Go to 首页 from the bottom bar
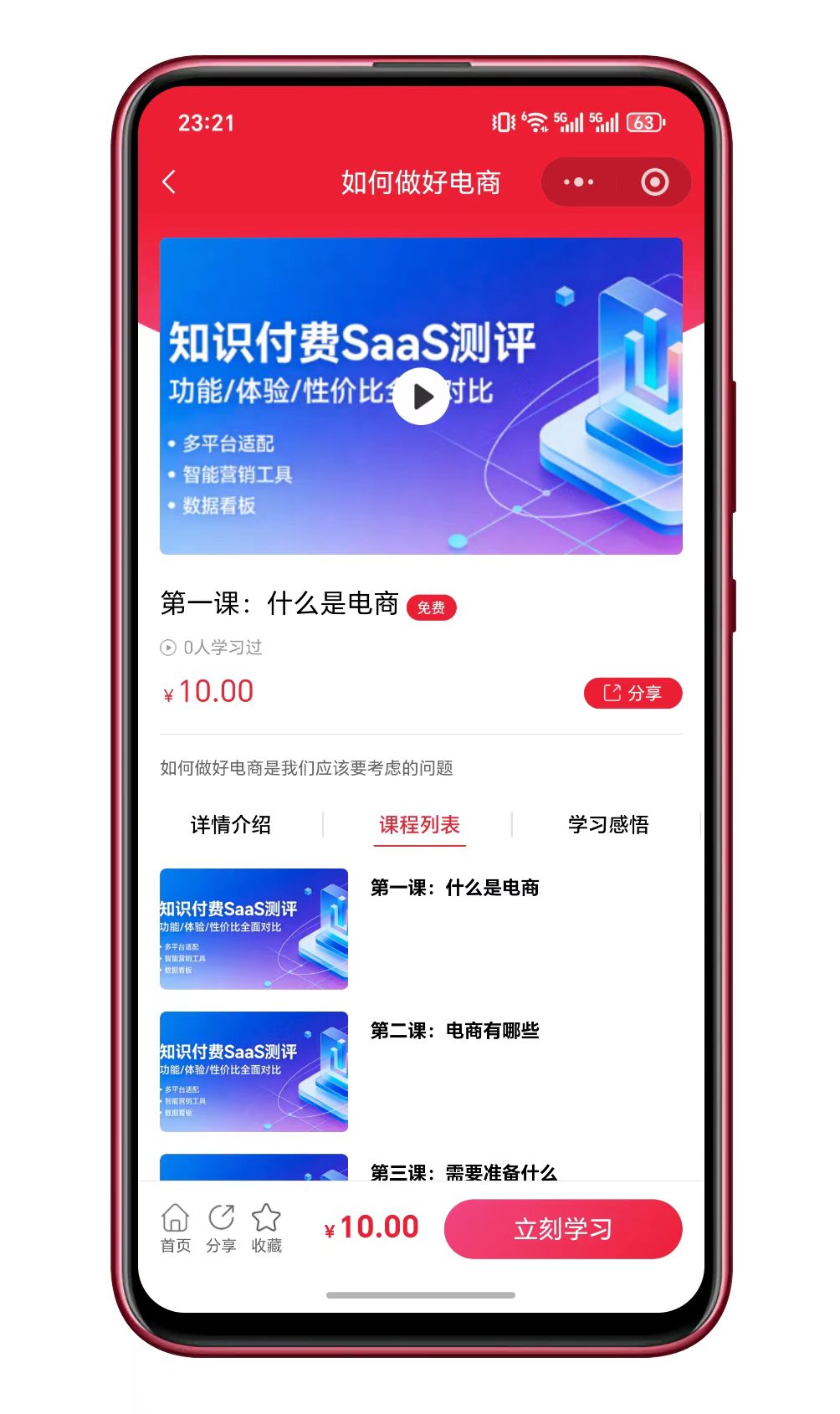 176,1227
